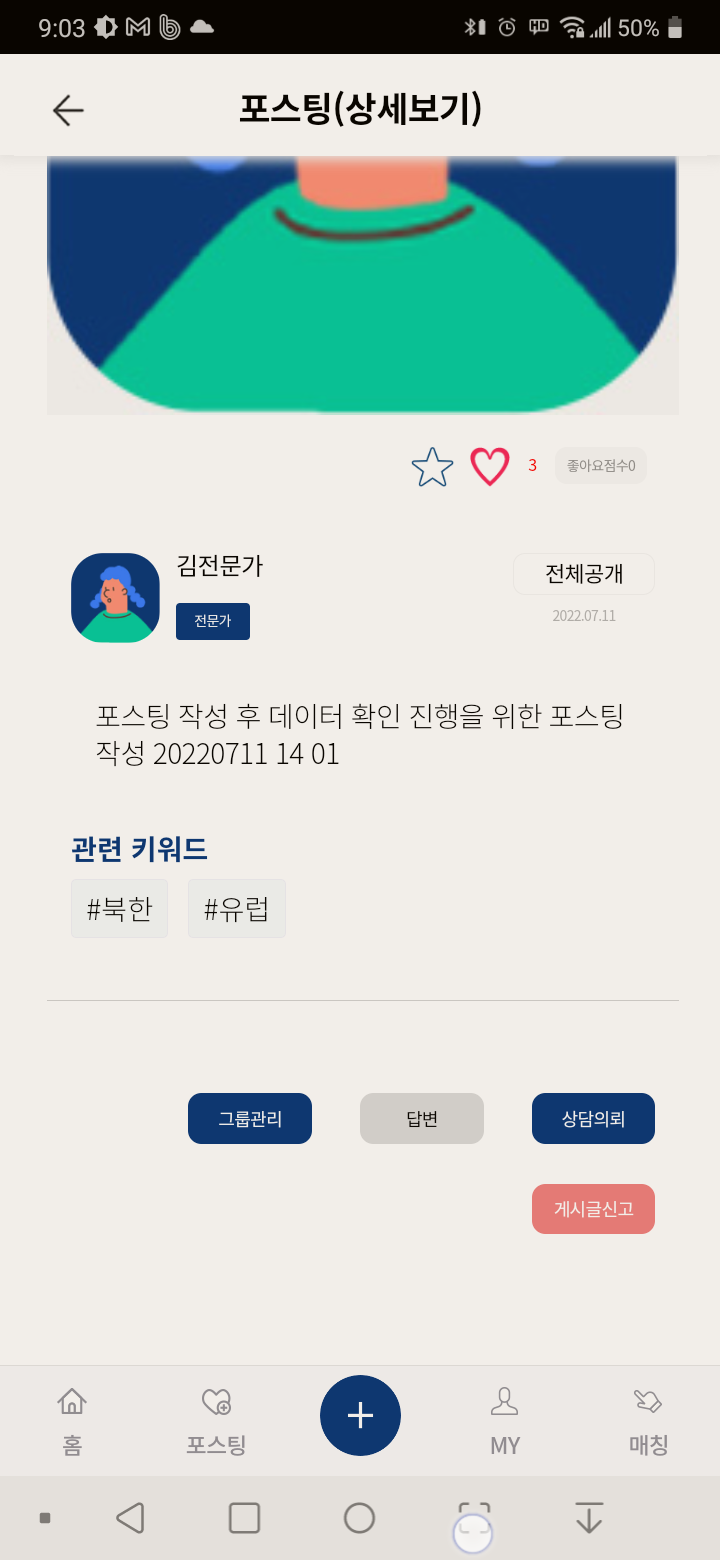Image resolution: width=720 pixels, height=1560 pixels.
Task: Create a new post with the plus button
Action: pos(360,1416)
